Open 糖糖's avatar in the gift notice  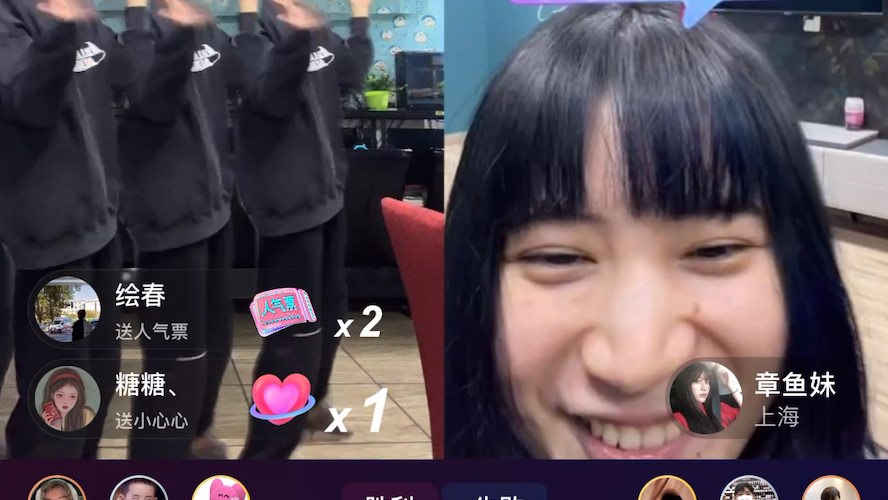coord(67,399)
